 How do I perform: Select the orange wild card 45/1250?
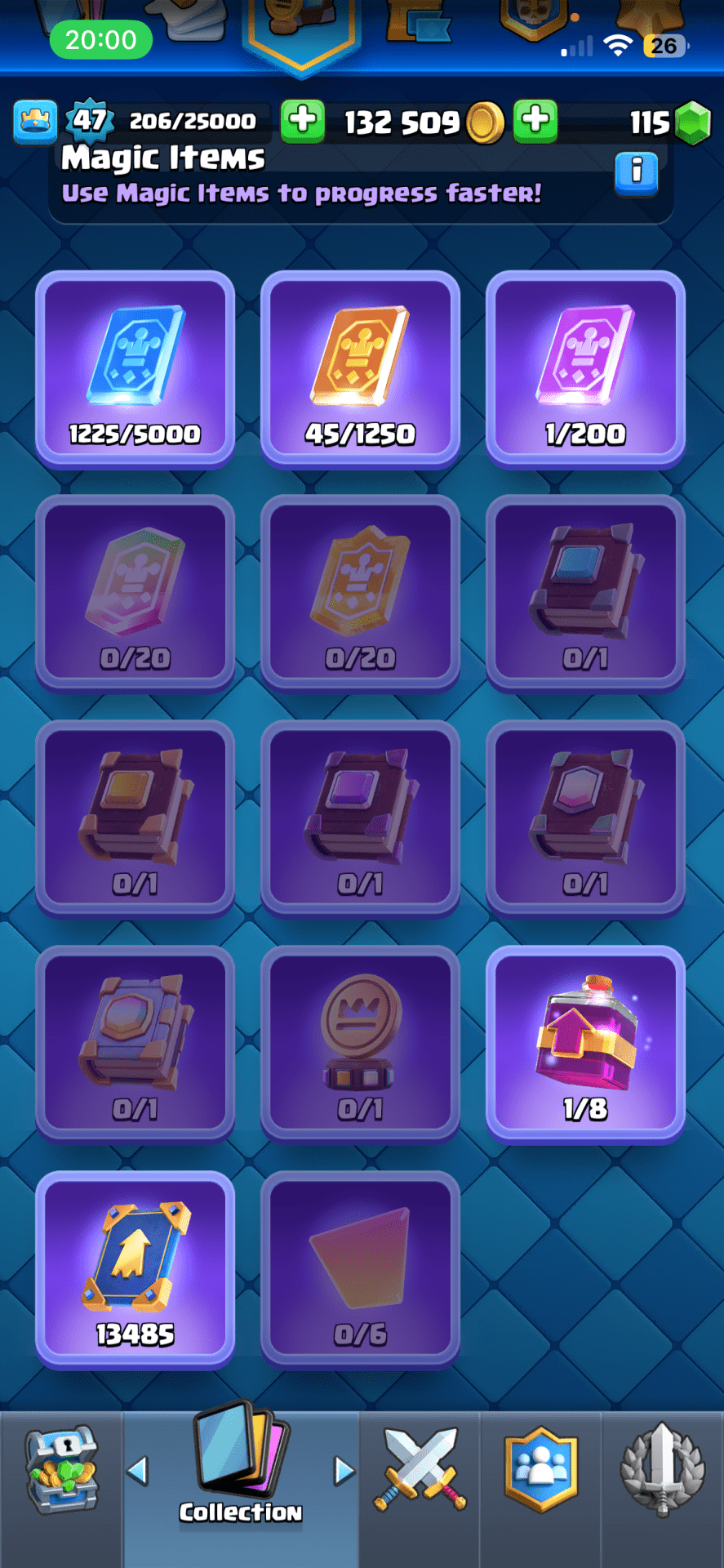coord(360,368)
